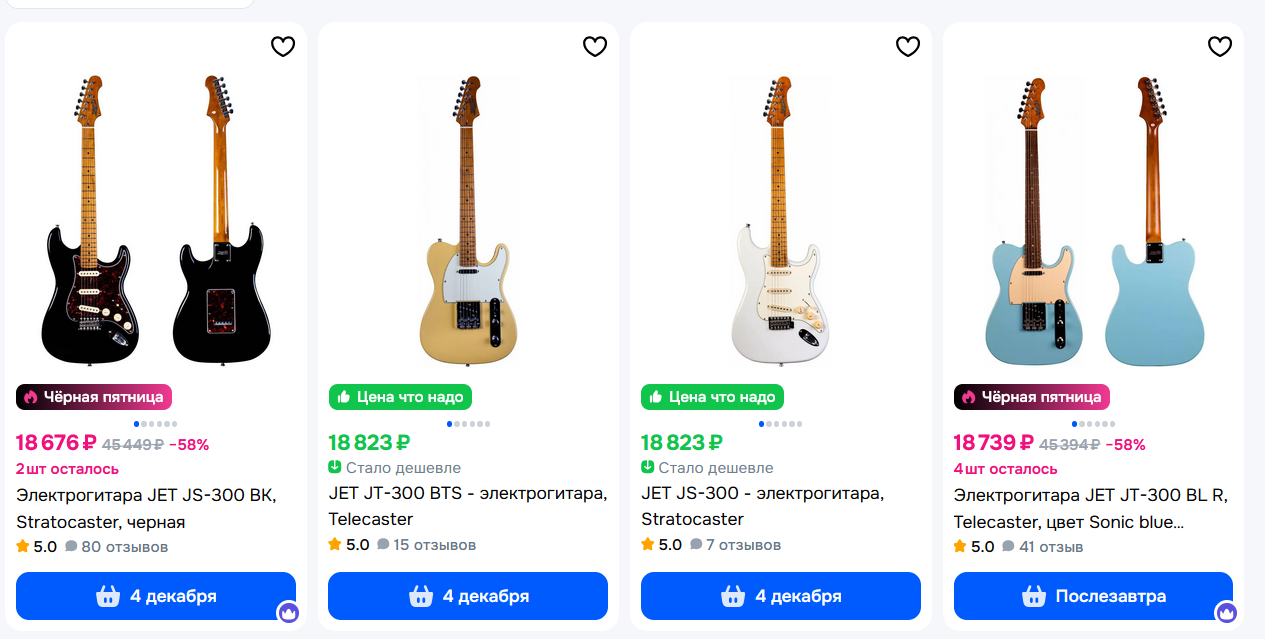Open title Электрогитара JET JS-300 BK, Stratocaster, черная

pyautogui.click(x=146, y=508)
